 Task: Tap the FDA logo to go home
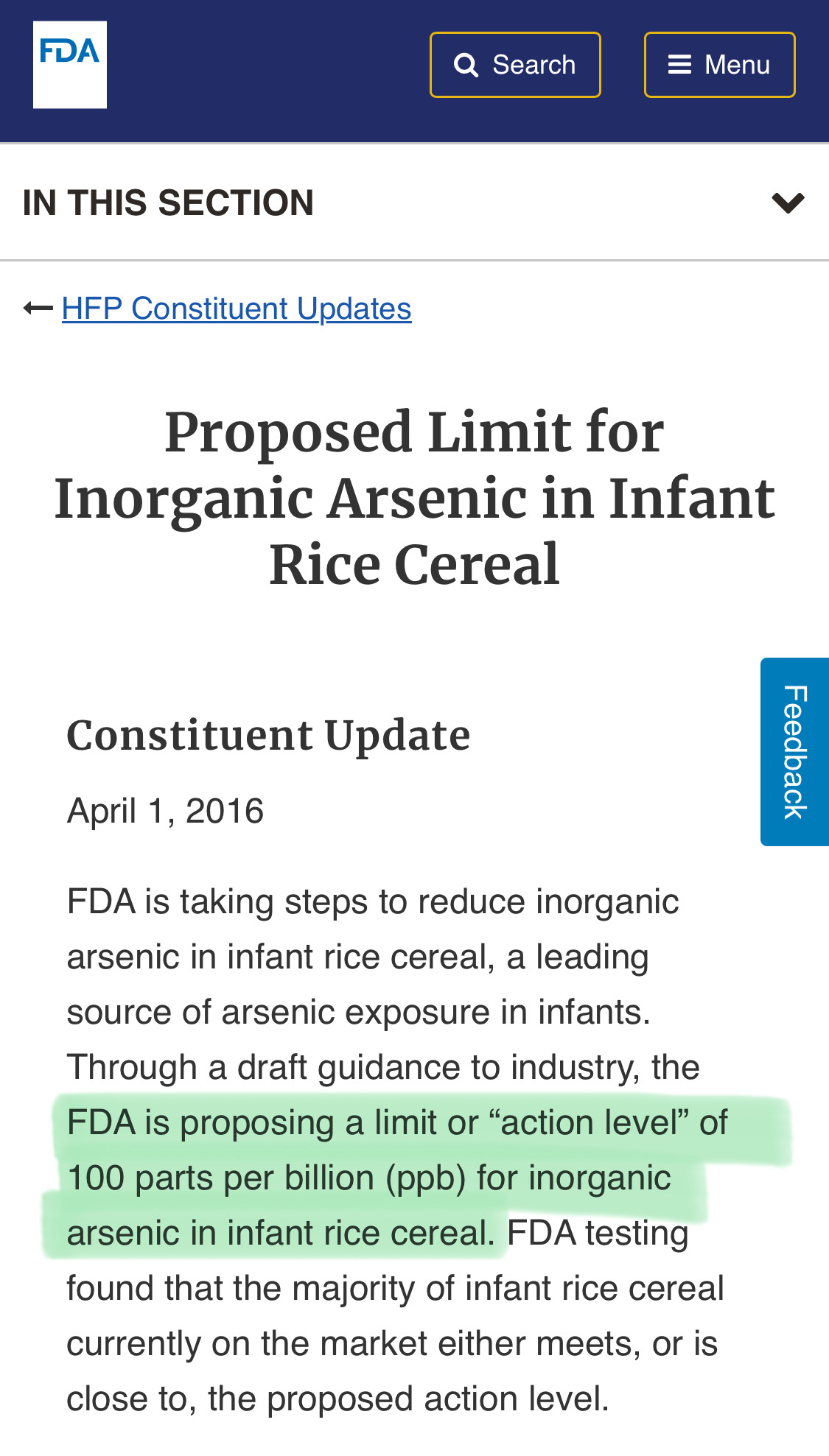[x=70, y=65]
